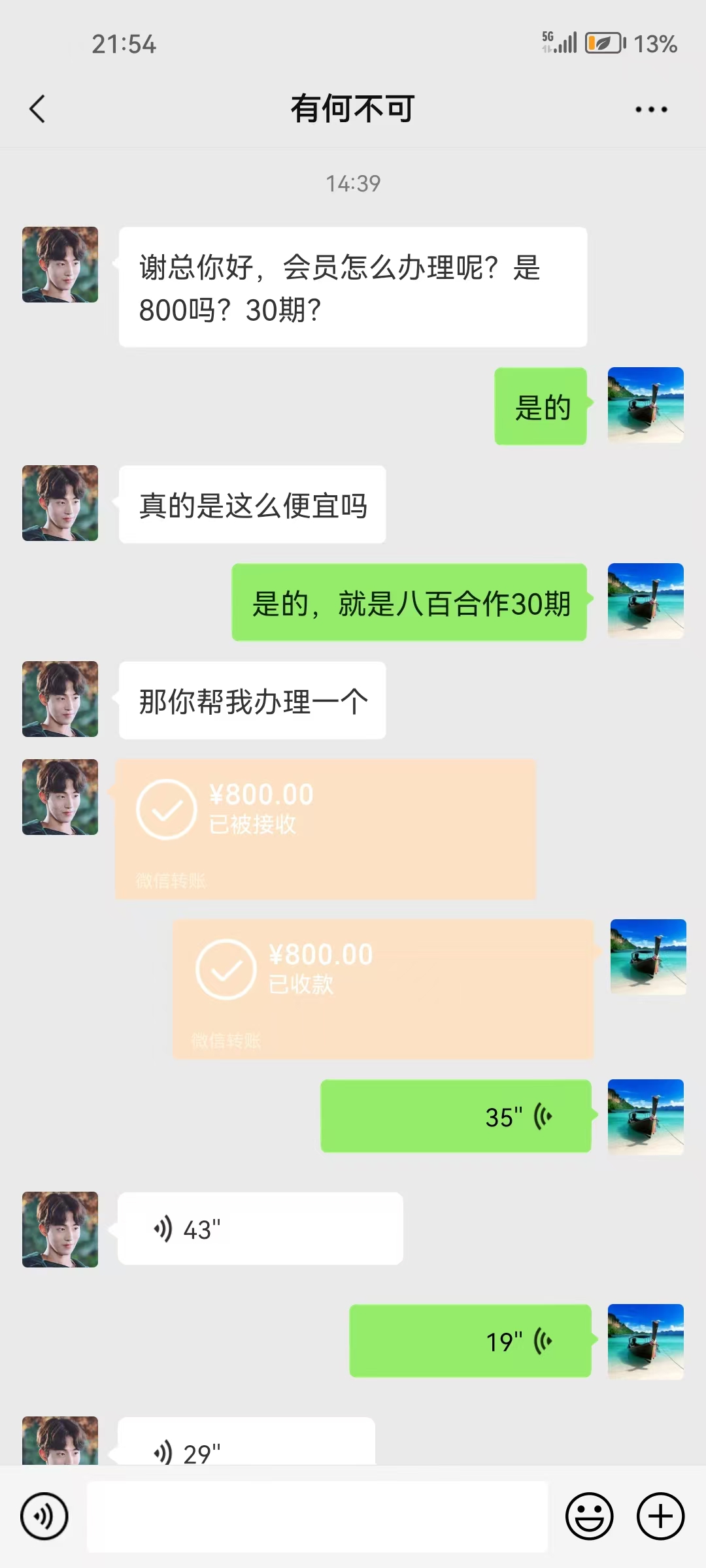Image resolution: width=706 pixels, height=1568 pixels.
Task: Open the emoji sticker panel
Action: (589, 1516)
